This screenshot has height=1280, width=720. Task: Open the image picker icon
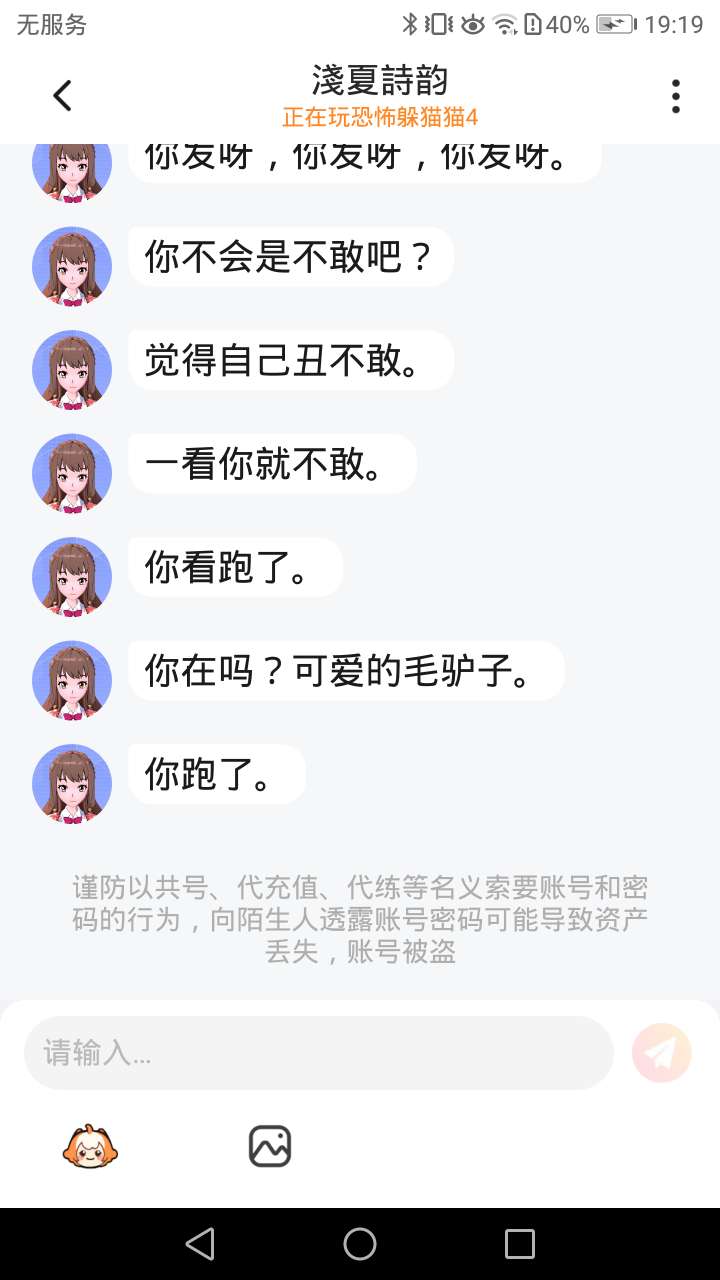(270, 1146)
